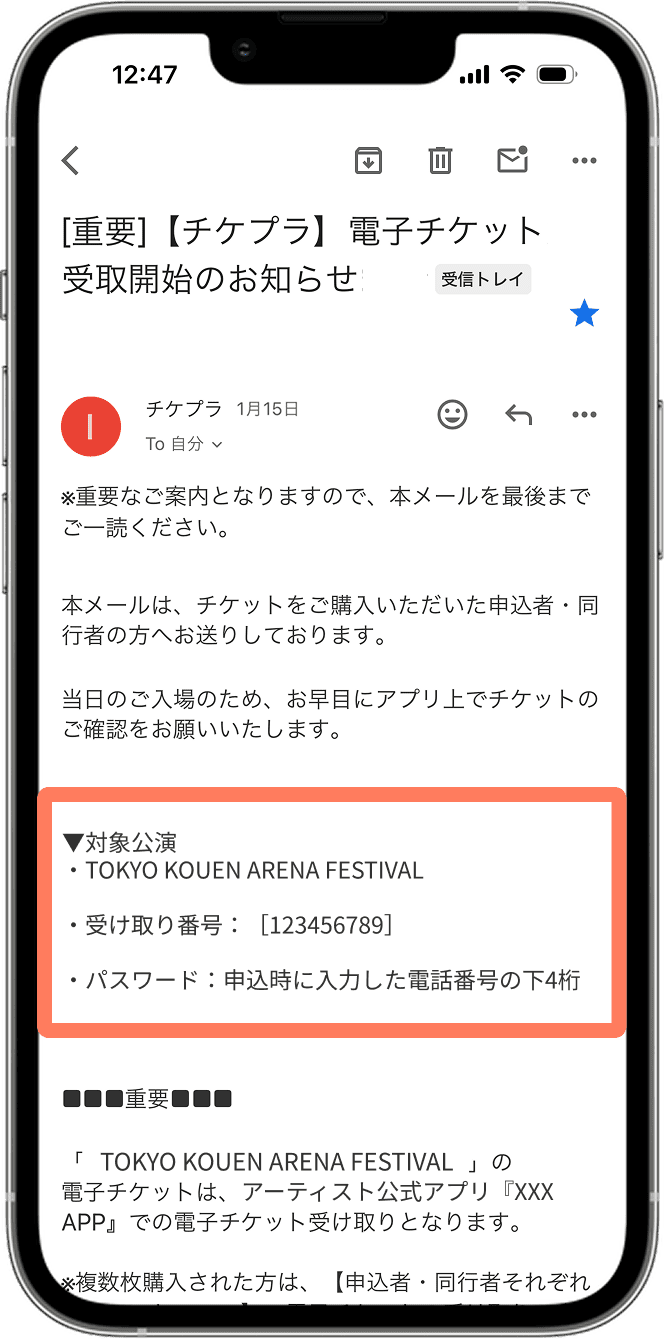Reply to the チケプラ message
Screen dimensions: 664x1339
coord(518,414)
